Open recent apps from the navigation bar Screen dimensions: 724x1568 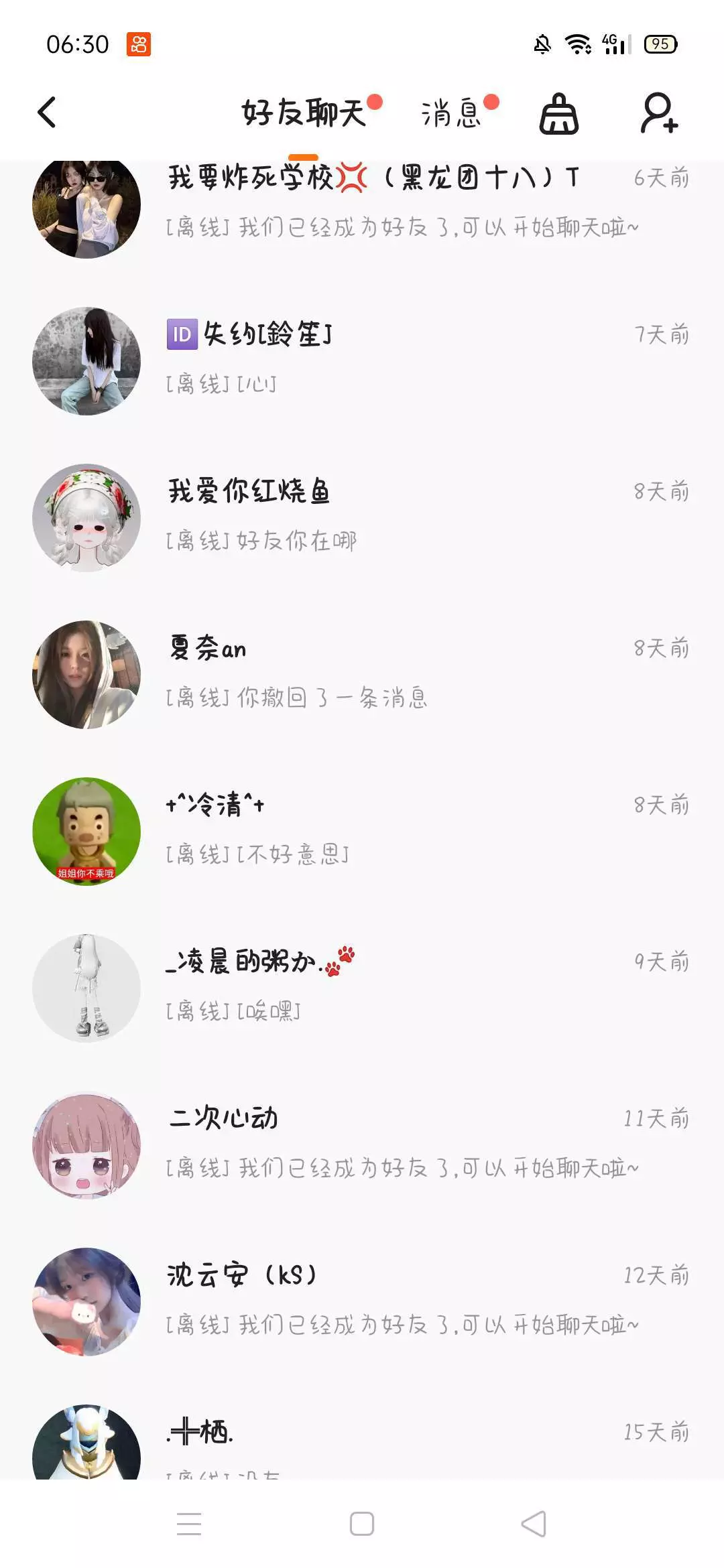189,1524
